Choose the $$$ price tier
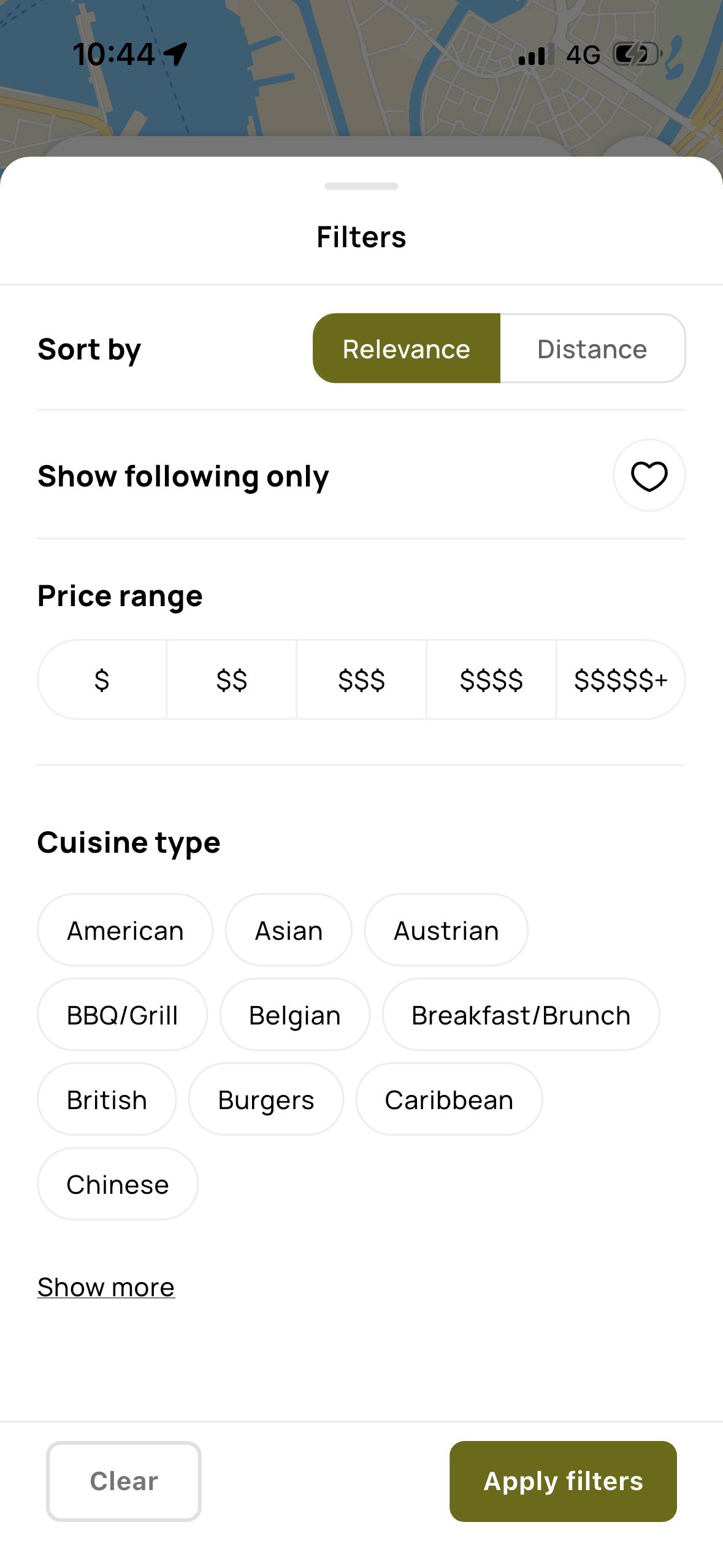Screen dimensions: 723x1568 click(x=361, y=680)
